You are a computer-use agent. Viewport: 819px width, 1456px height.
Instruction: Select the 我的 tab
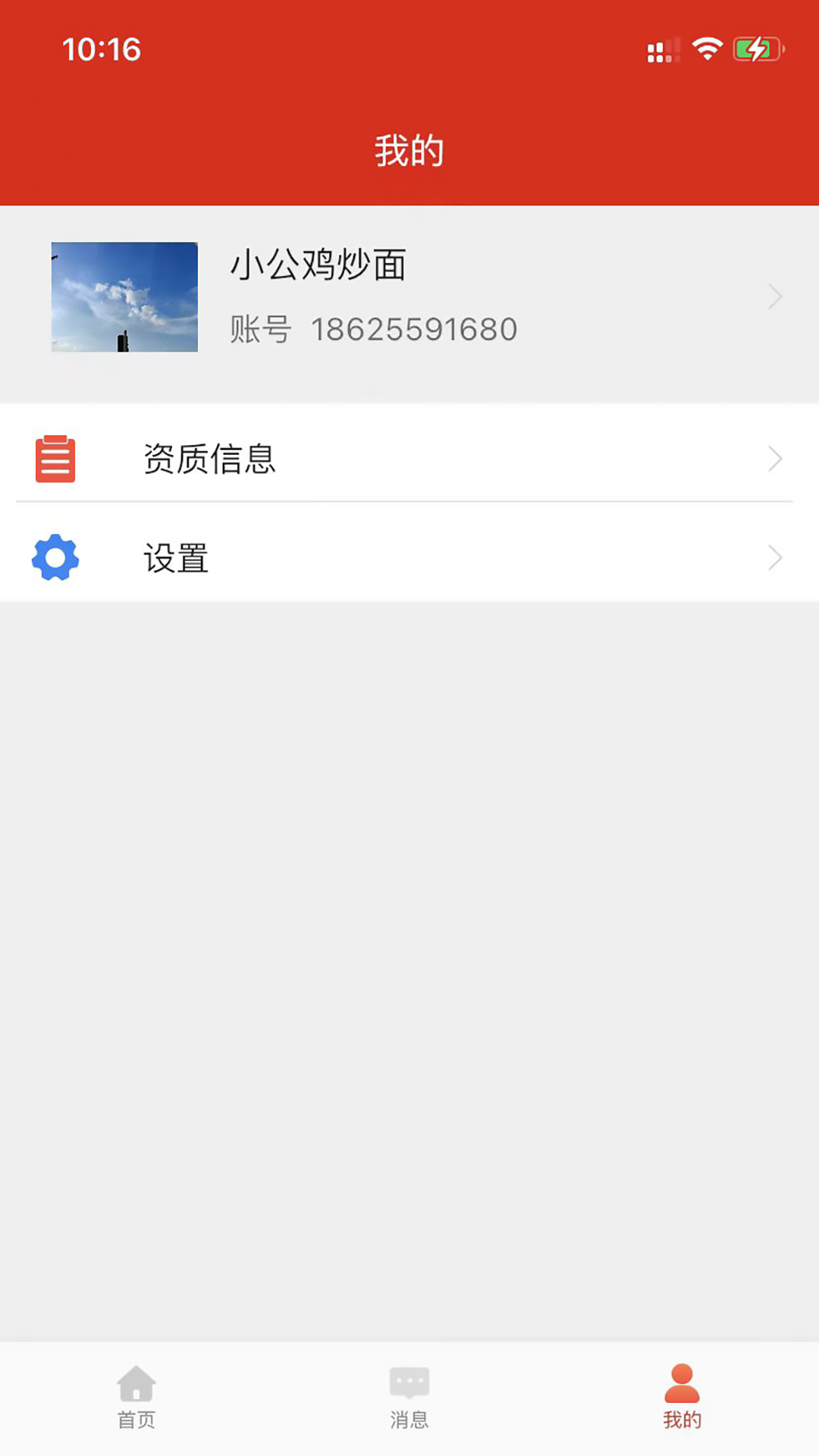[x=682, y=1397]
